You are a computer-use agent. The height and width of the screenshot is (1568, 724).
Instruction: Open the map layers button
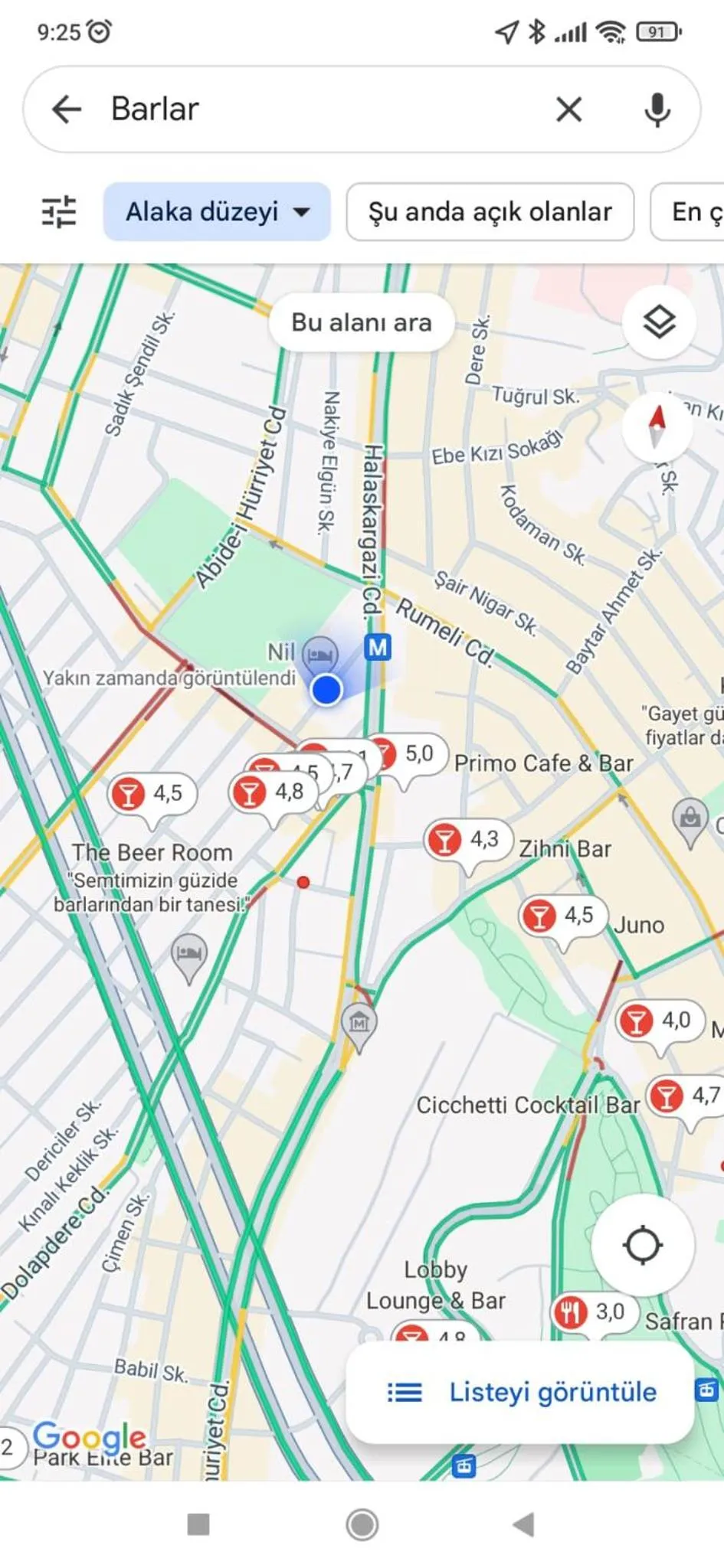pyautogui.click(x=659, y=322)
